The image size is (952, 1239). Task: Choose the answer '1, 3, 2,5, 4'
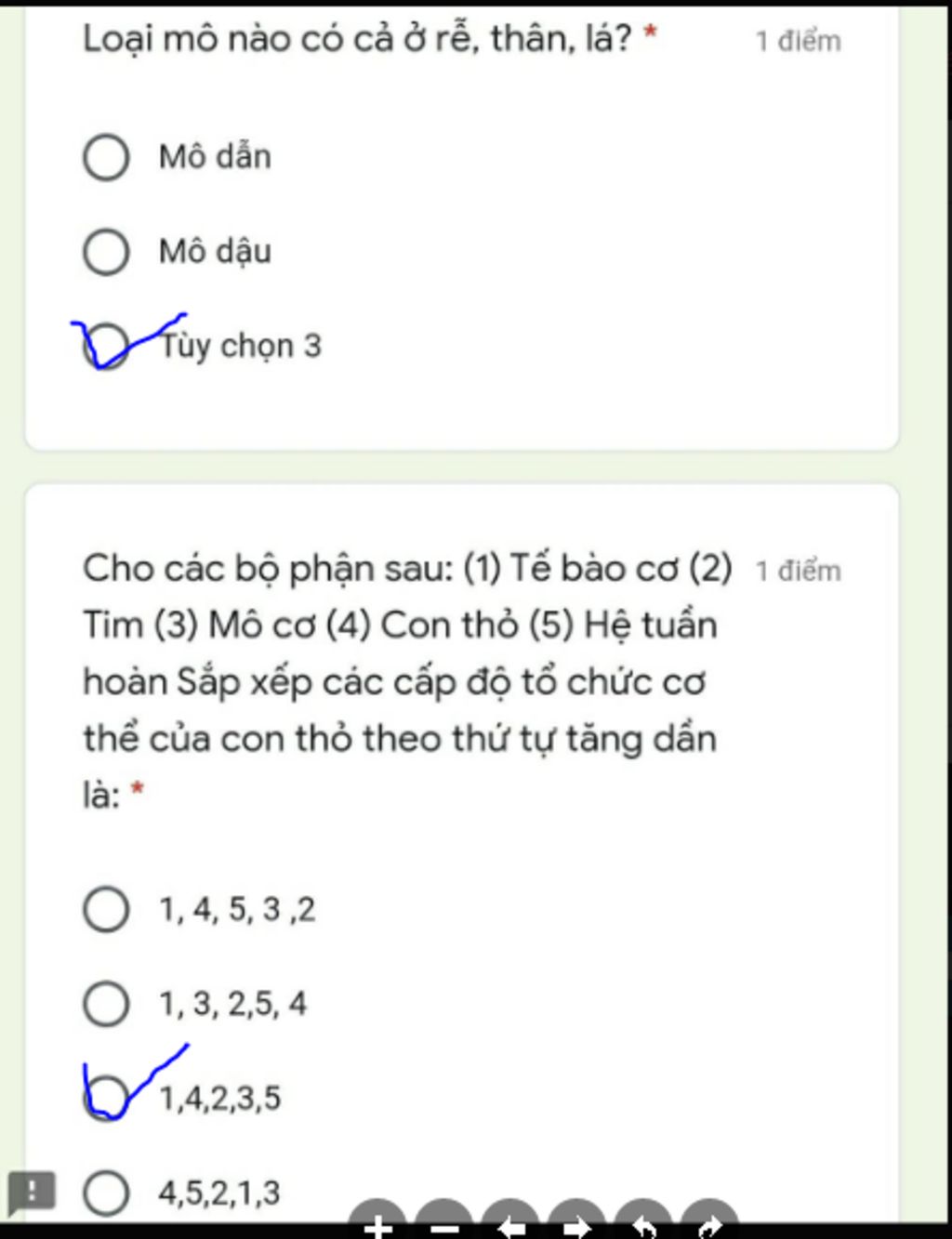(x=106, y=1004)
